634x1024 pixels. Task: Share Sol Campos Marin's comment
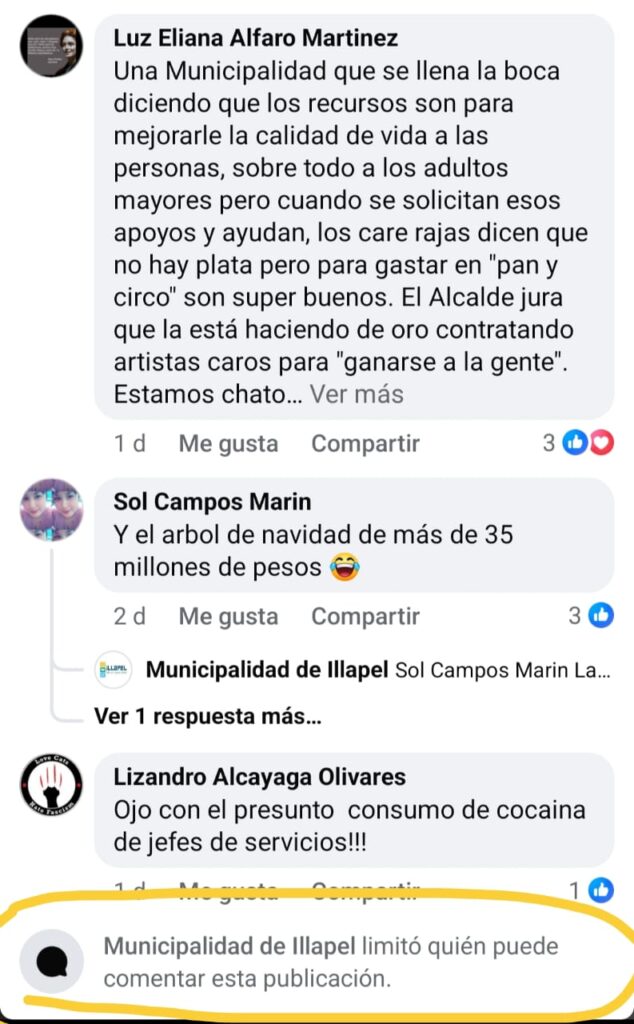pos(365,616)
